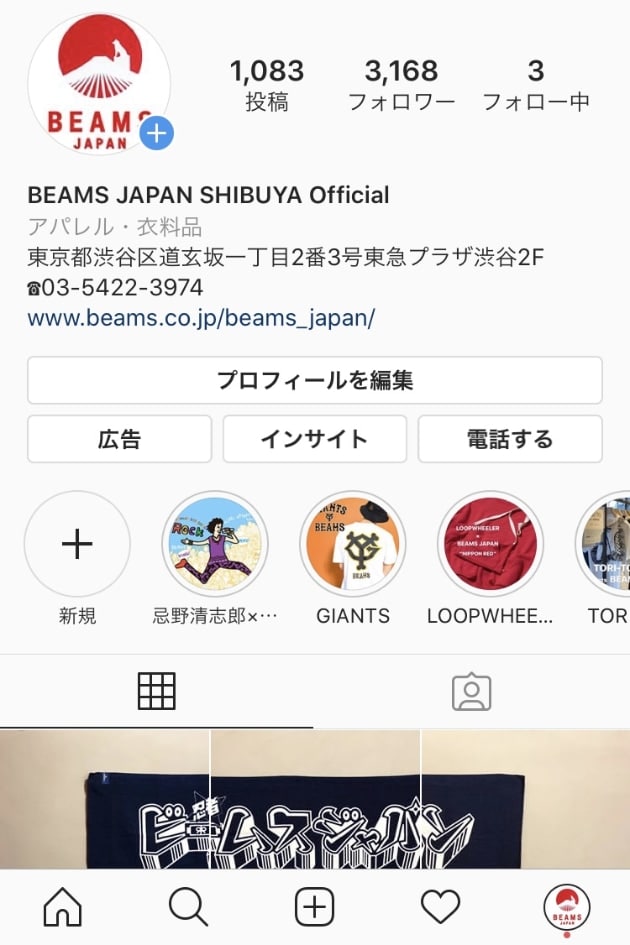Tap the 電話する button
The width and height of the screenshot is (630, 945).
click(510, 439)
